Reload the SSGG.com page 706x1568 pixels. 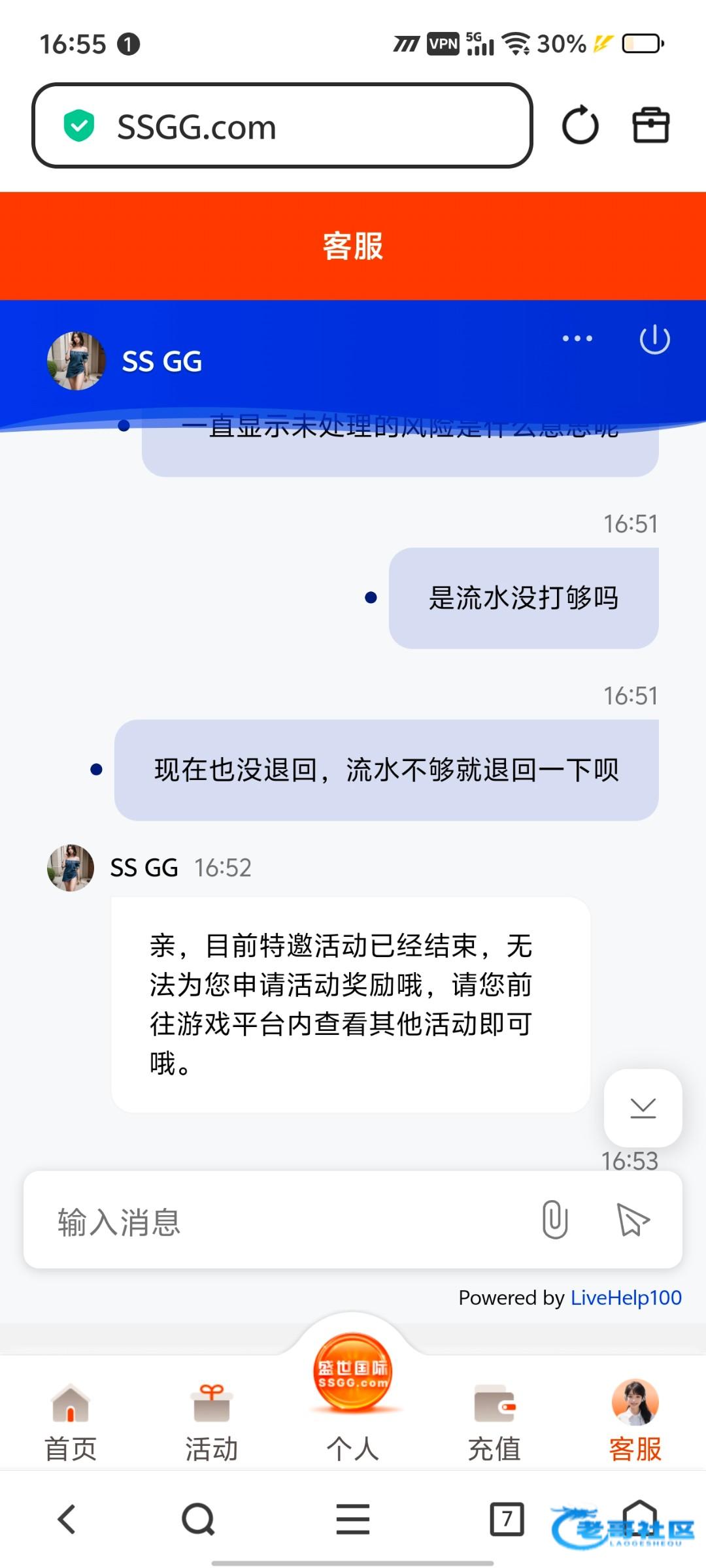pos(580,125)
